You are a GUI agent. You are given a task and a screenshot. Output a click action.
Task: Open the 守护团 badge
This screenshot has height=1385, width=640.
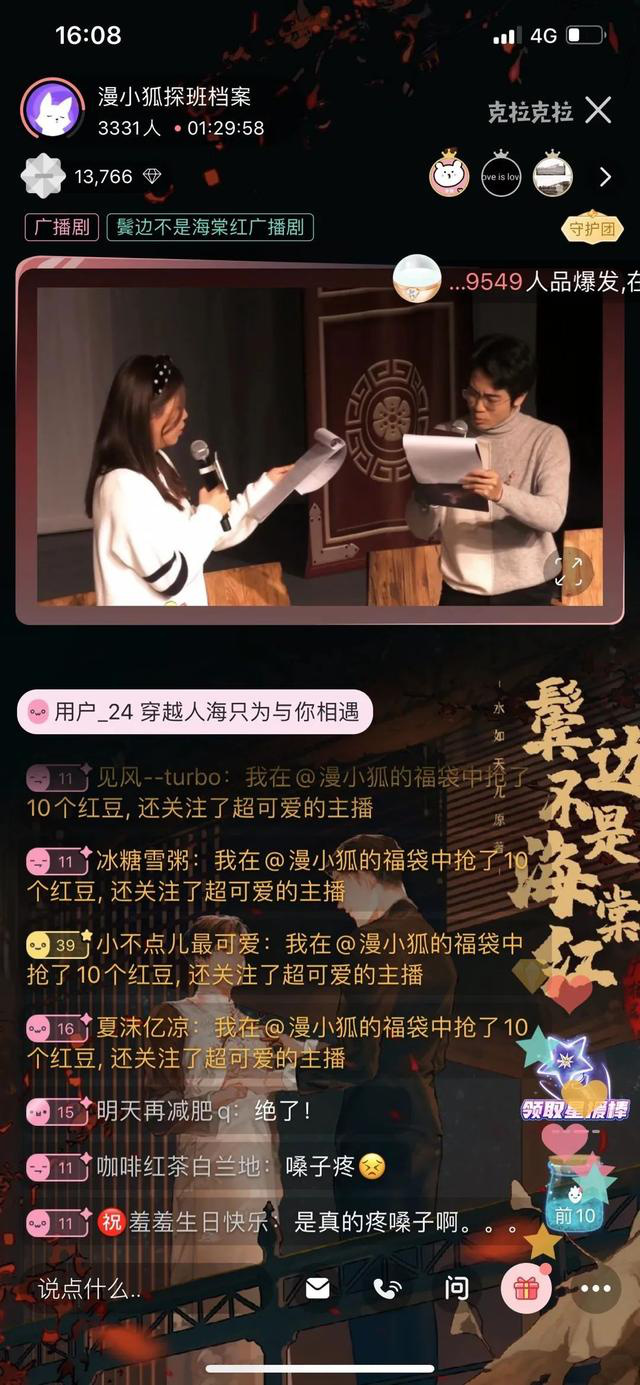pyautogui.click(x=591, y=228)
